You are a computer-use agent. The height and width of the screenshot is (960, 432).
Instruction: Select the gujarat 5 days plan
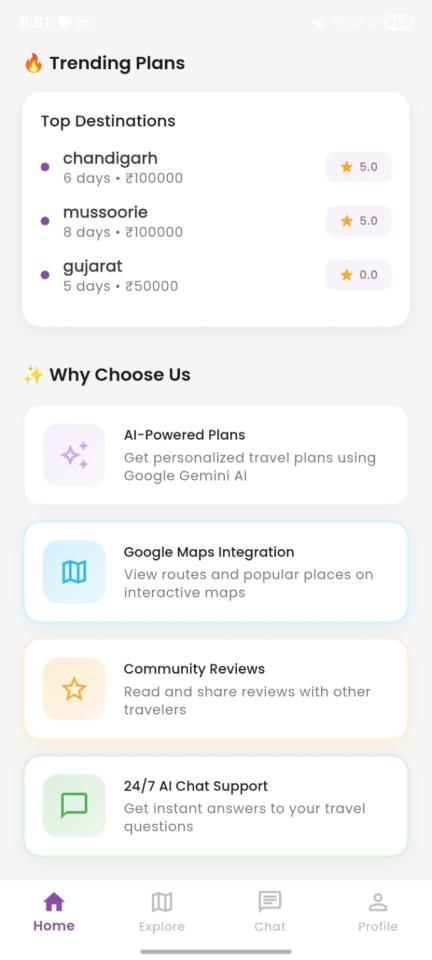(x=215, y=275)
